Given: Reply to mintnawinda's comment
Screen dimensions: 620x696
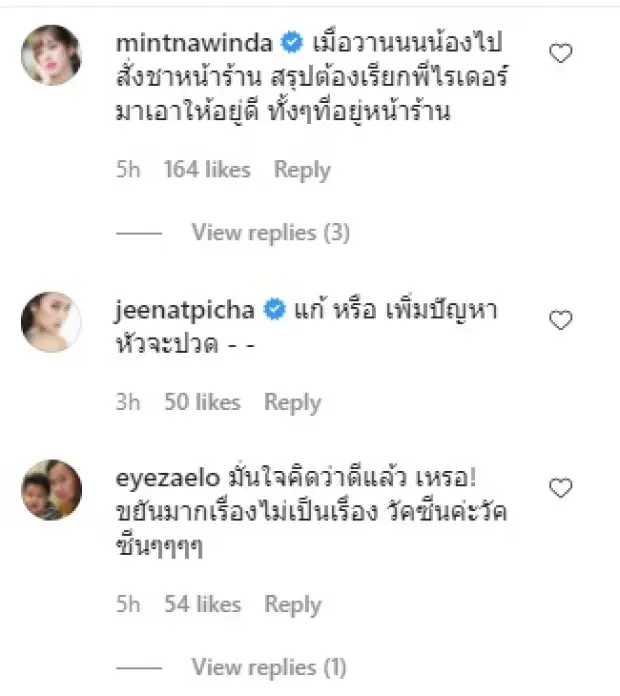Looking at the screenshot, I should 302,170.
